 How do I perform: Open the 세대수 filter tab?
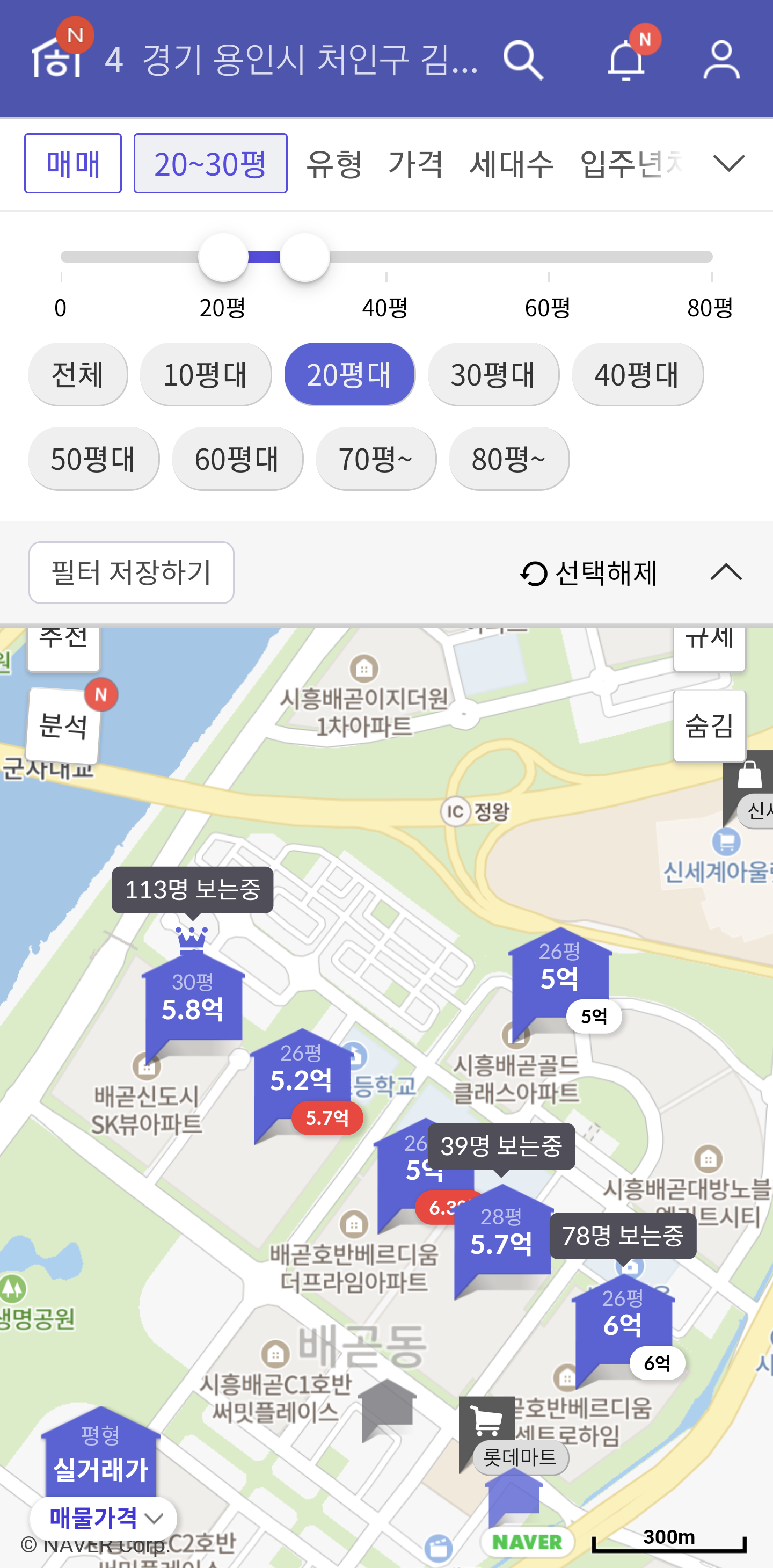pos(511,164)
